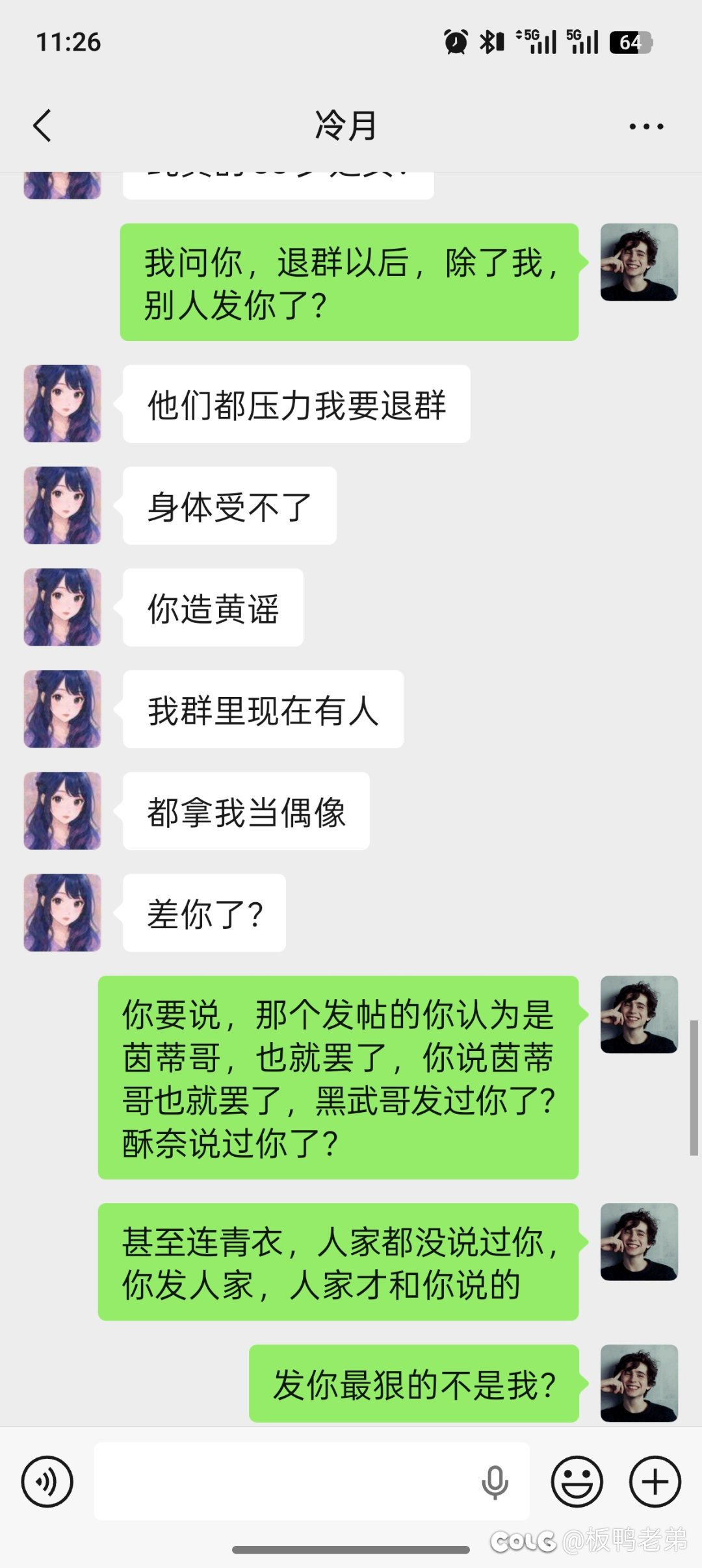702x1568 pixels.
Task: Open sender avatar beside "发你最狠的不是我?"
Action: click(639, 1383)
